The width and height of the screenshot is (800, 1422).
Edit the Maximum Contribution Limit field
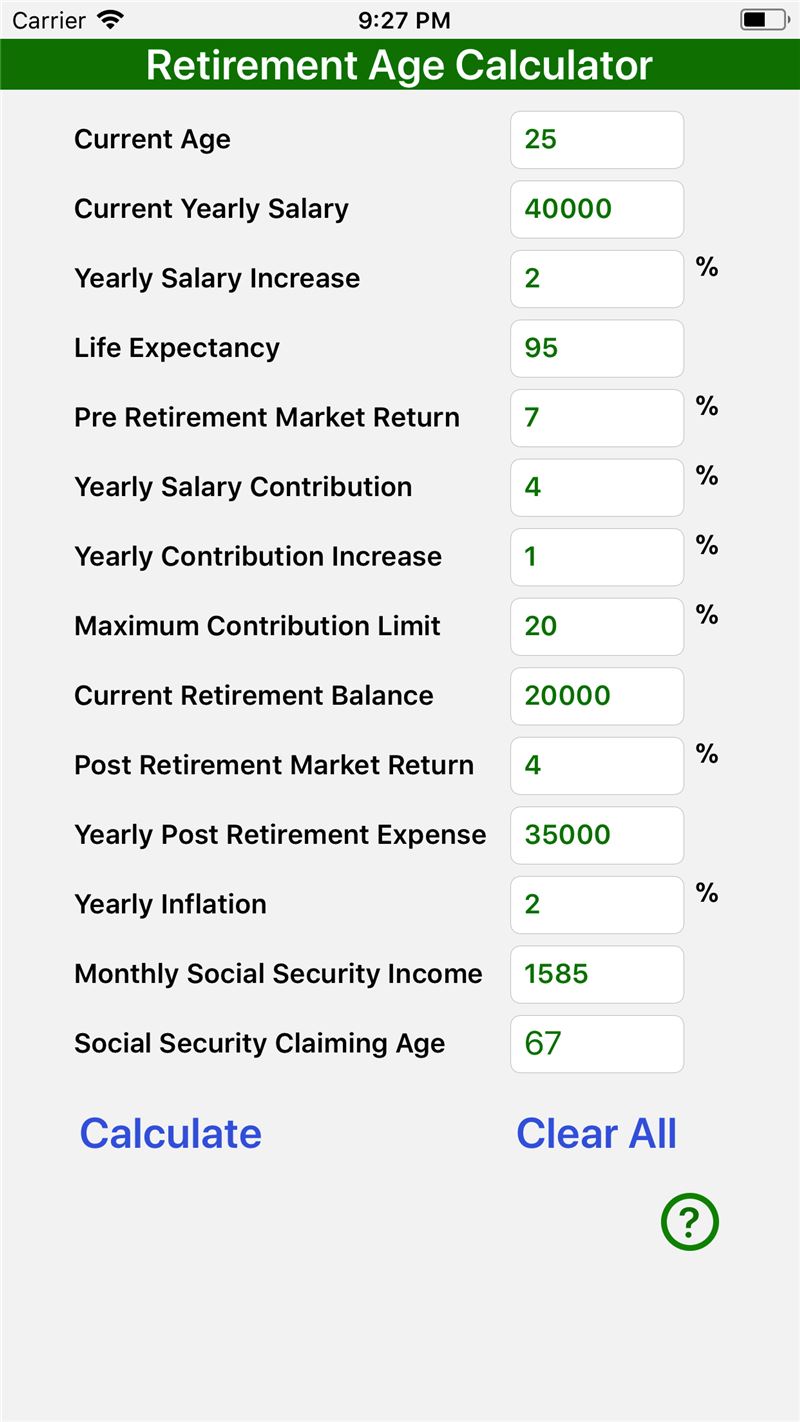597,626
